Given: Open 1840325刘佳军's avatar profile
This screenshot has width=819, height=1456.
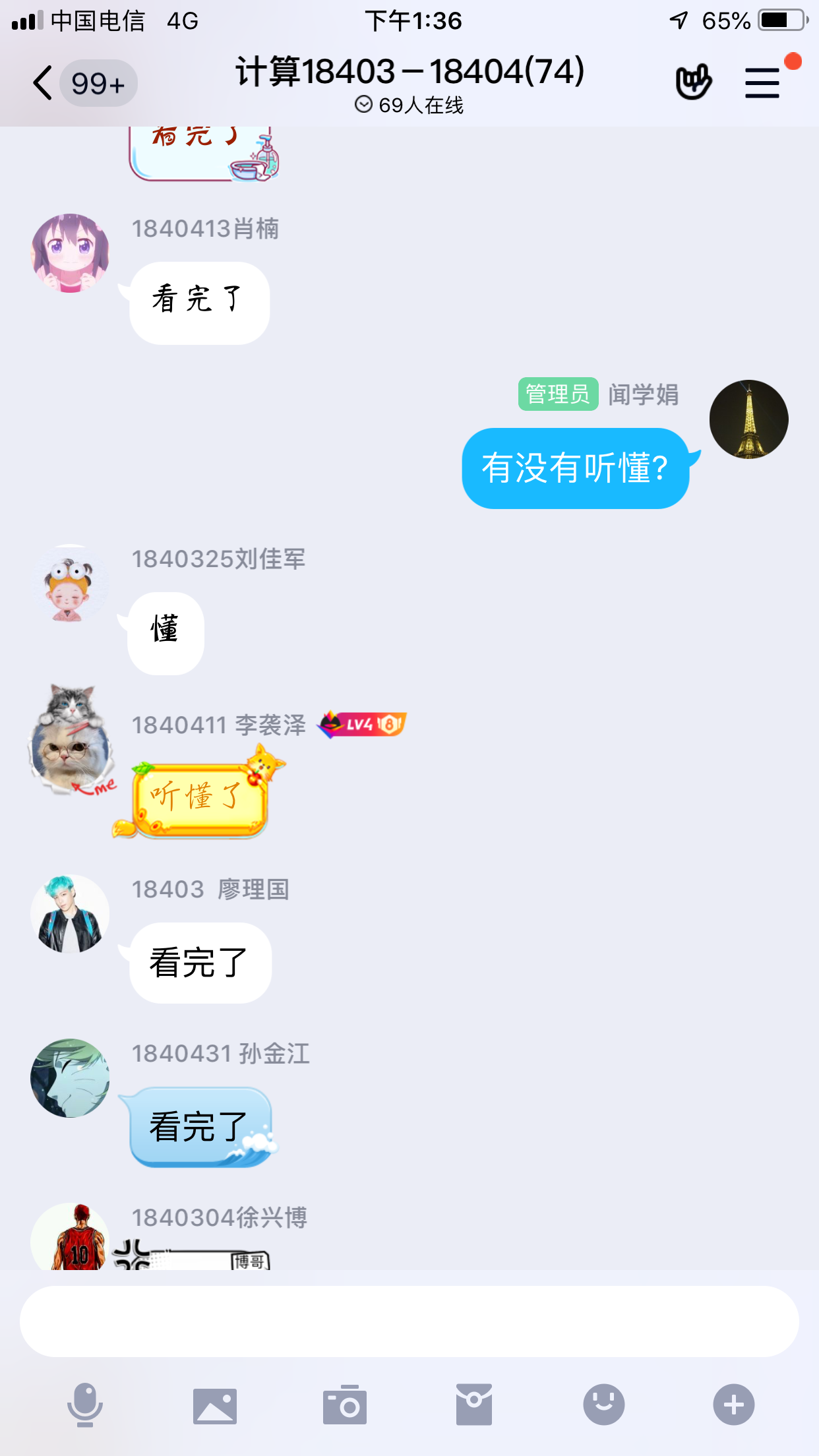Looking at the screenshot, I should pyautogui.click(x=70, y=584).
